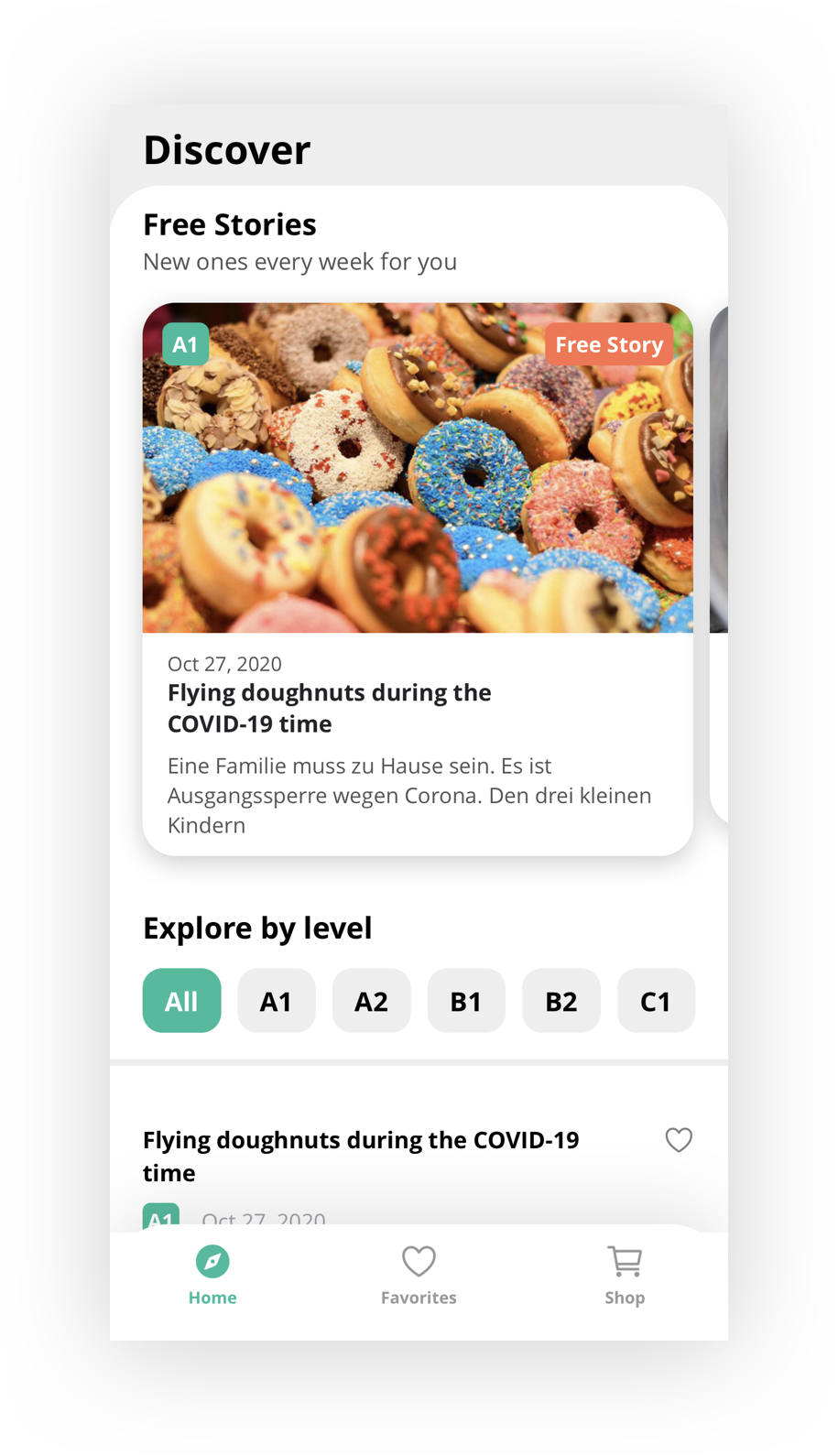The image size is (838, 1456).
Task: Filter stories by level A1
Action: pyautogui.click(x=276, y=1001)
